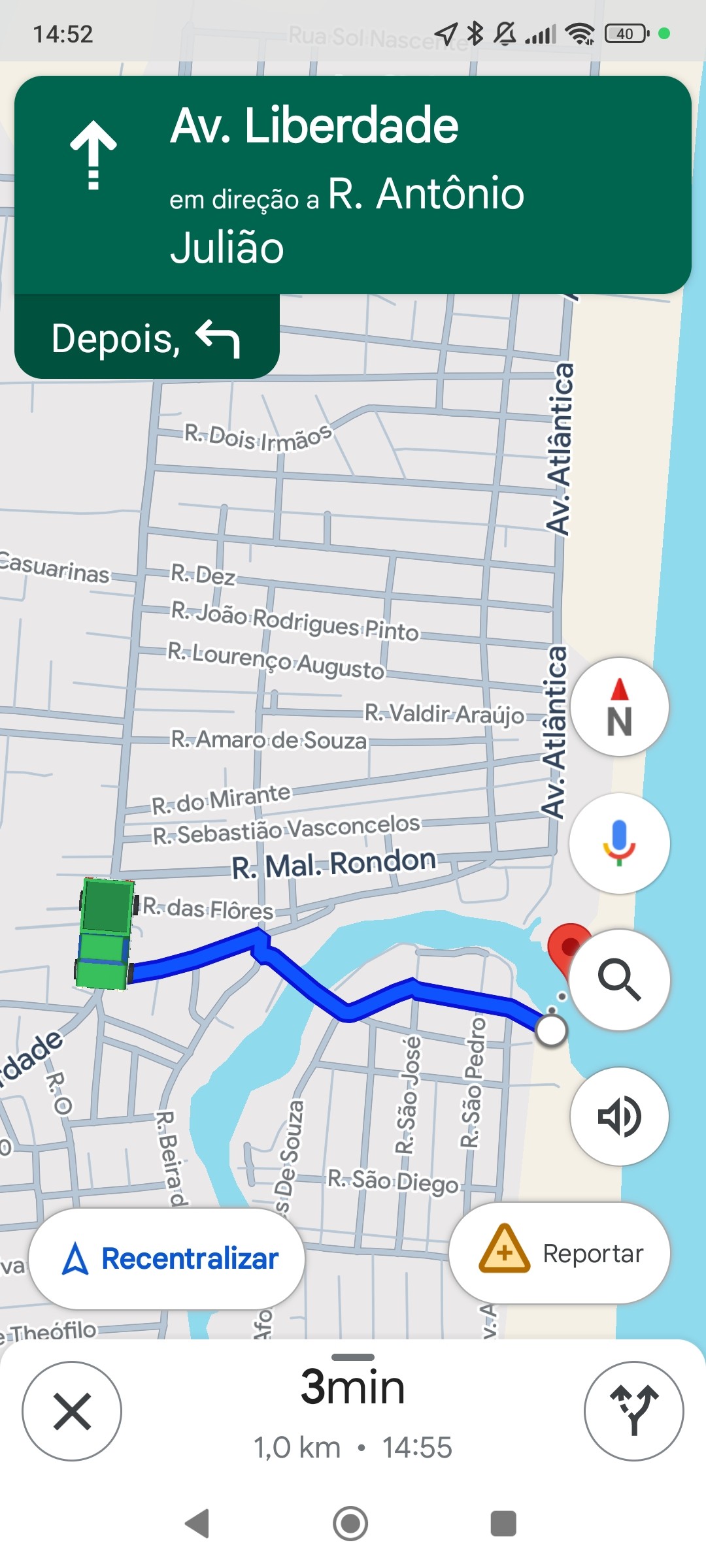Tap the compass to reorient north
The image size is (706, 1568).
tap(619, 707)
